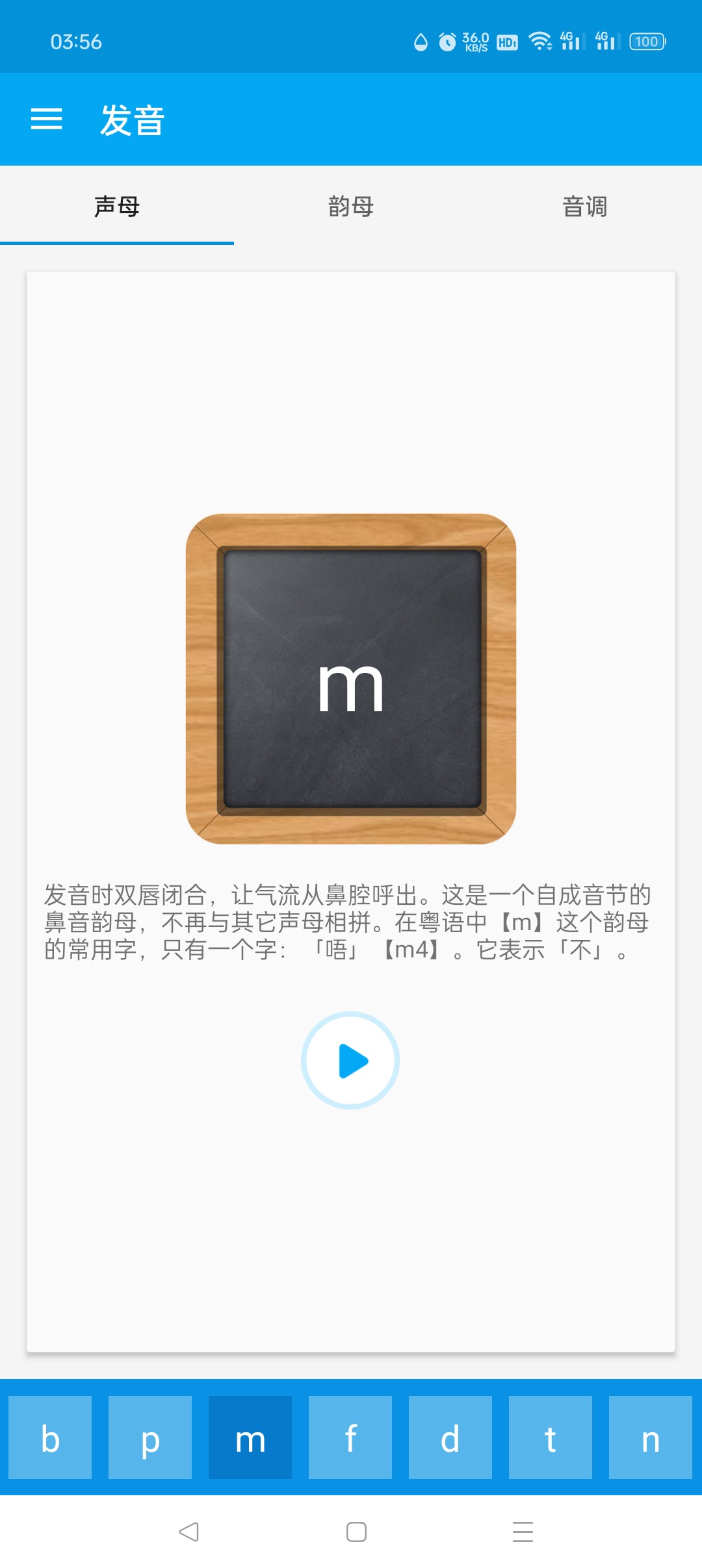Image resolution: width=702 pixels, height=1568 pixels.
Task: Choose the initial n
Action: 651,1437
